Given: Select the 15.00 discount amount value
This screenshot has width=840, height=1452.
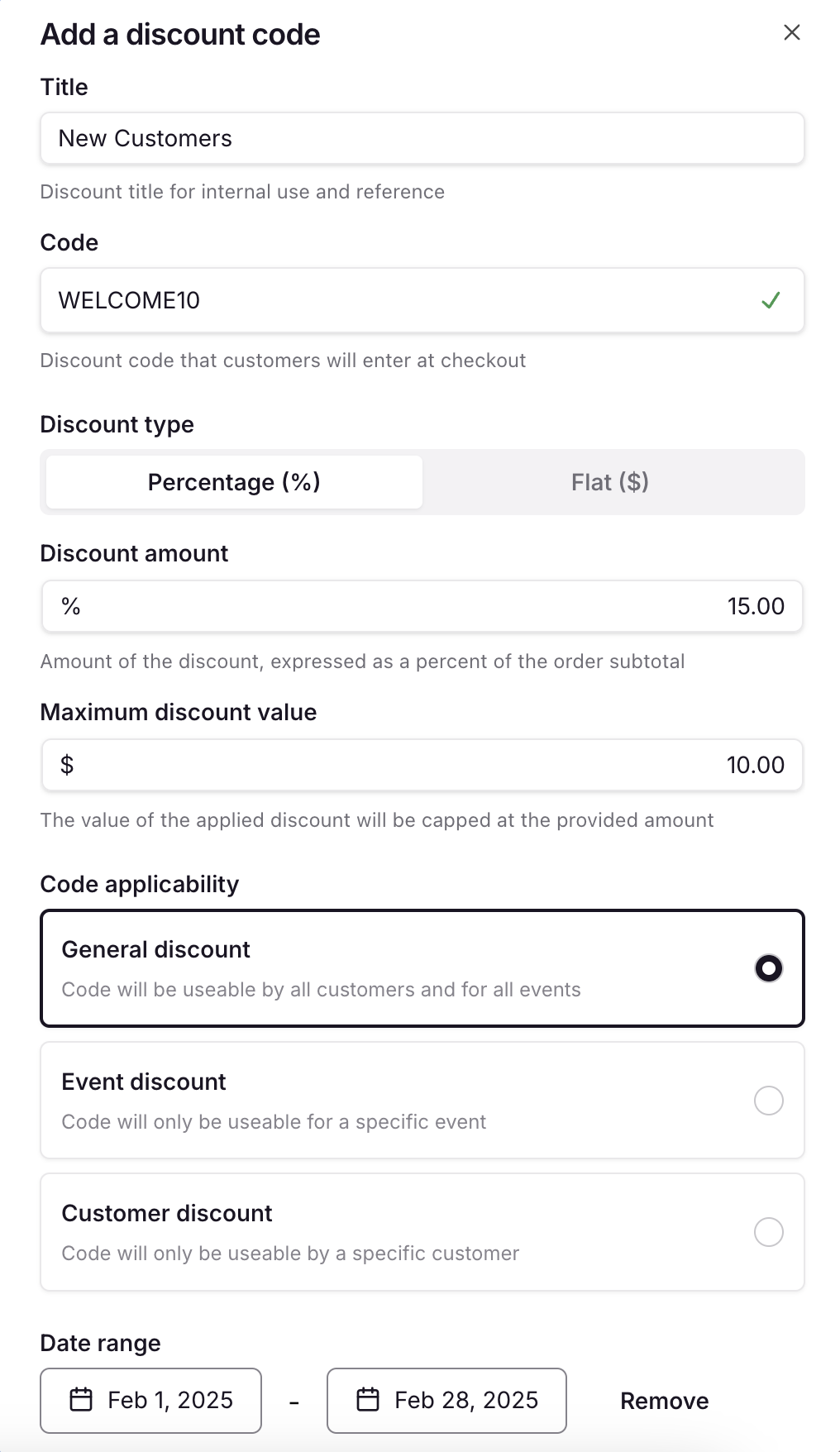Looking at the screenshot, I should [756, 606].
